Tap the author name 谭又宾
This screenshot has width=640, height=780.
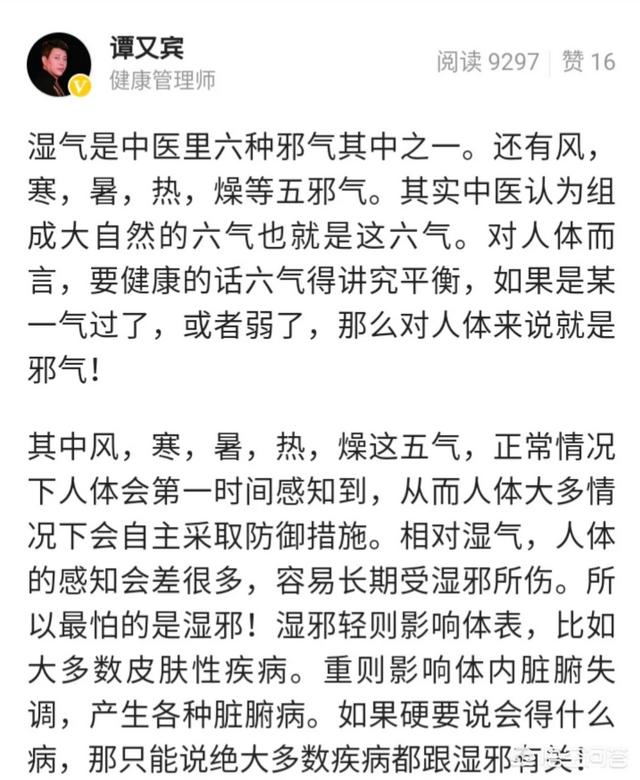[146, 47]
